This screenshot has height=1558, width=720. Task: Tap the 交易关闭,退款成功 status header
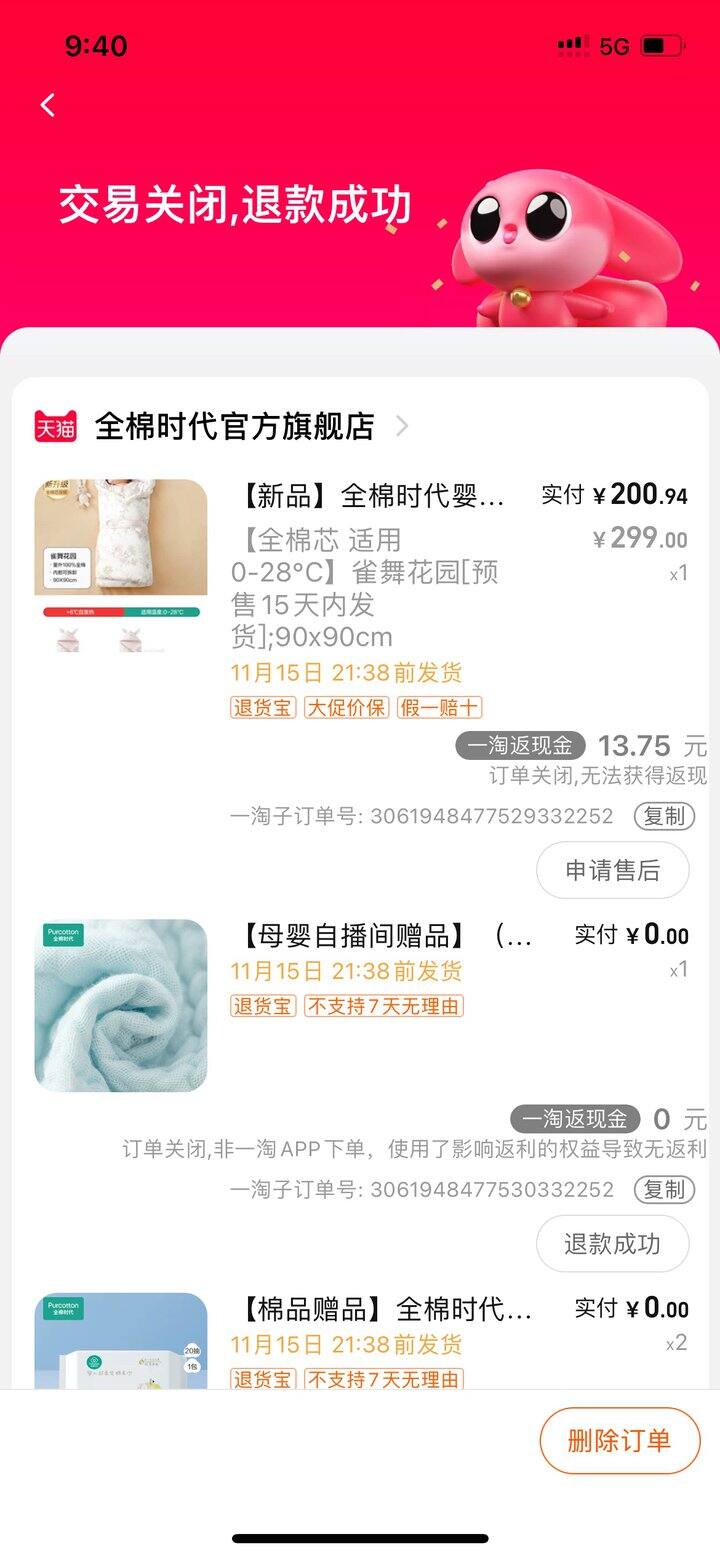pyautogui.click(x=237, y=204)
